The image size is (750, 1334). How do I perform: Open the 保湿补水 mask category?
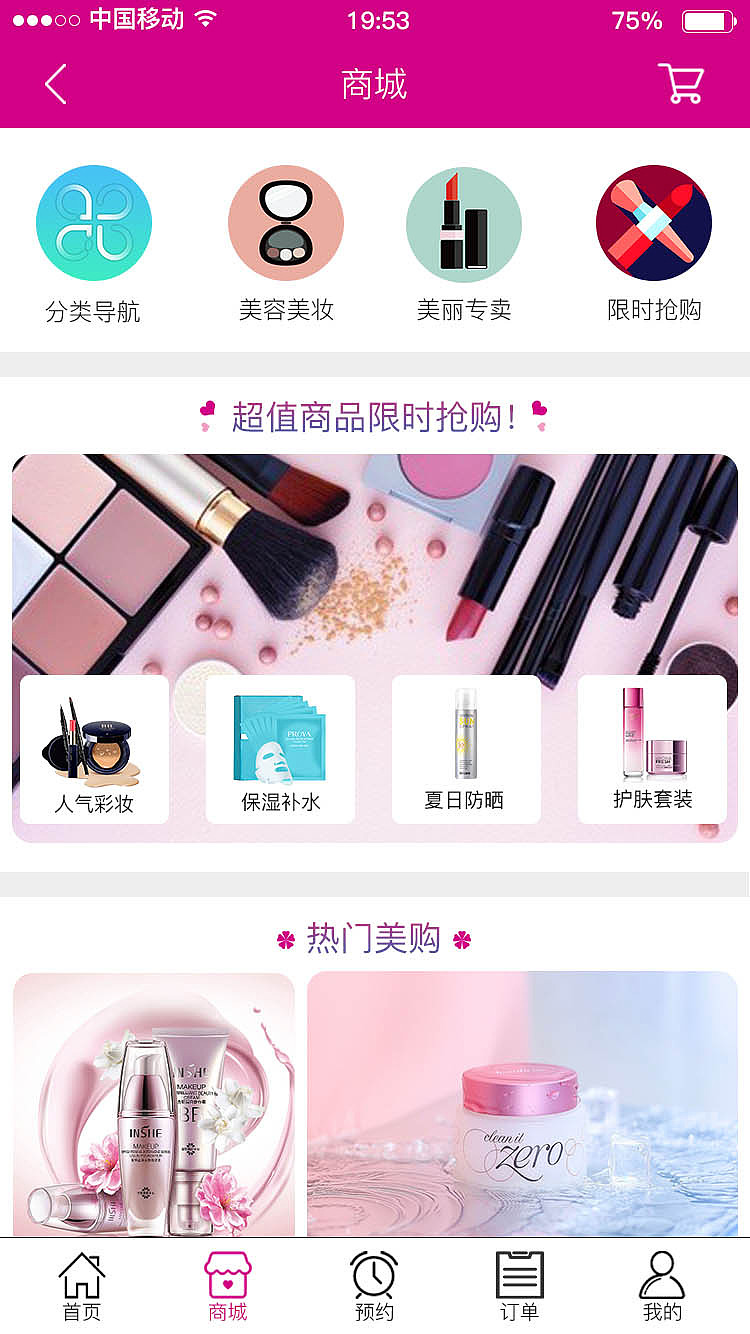pos(280,748)
